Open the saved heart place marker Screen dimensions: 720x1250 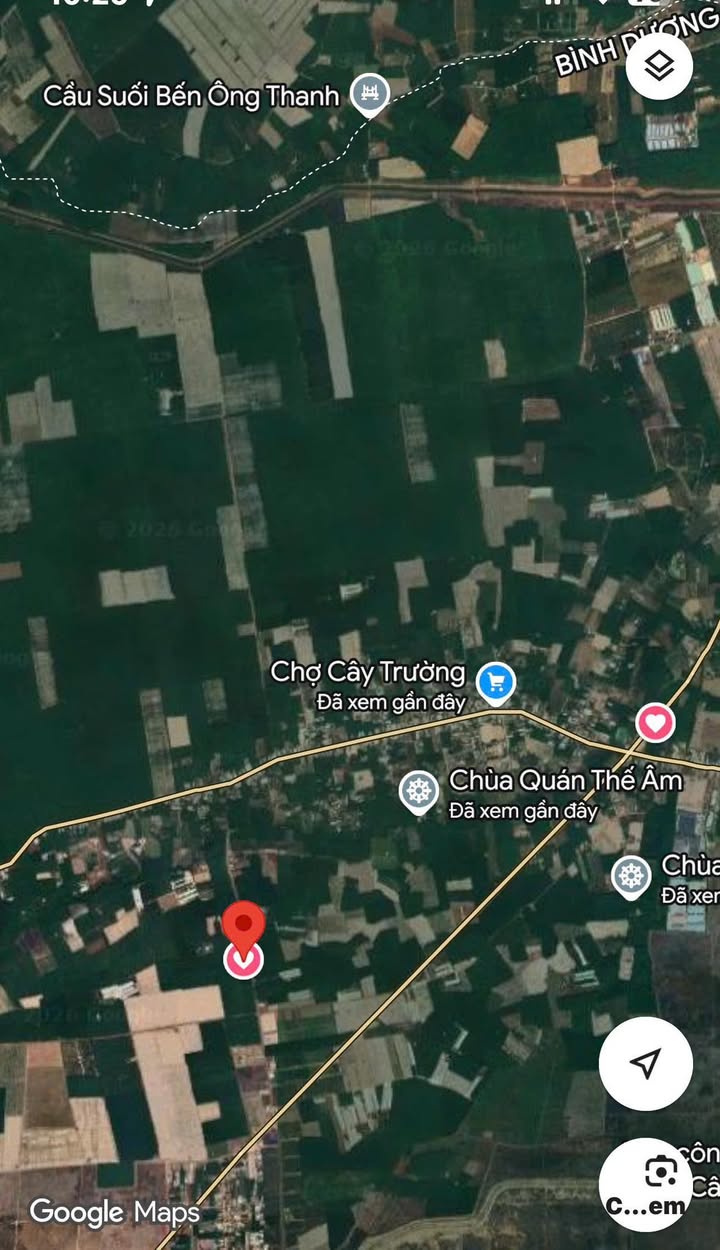[x=655, y=722]
